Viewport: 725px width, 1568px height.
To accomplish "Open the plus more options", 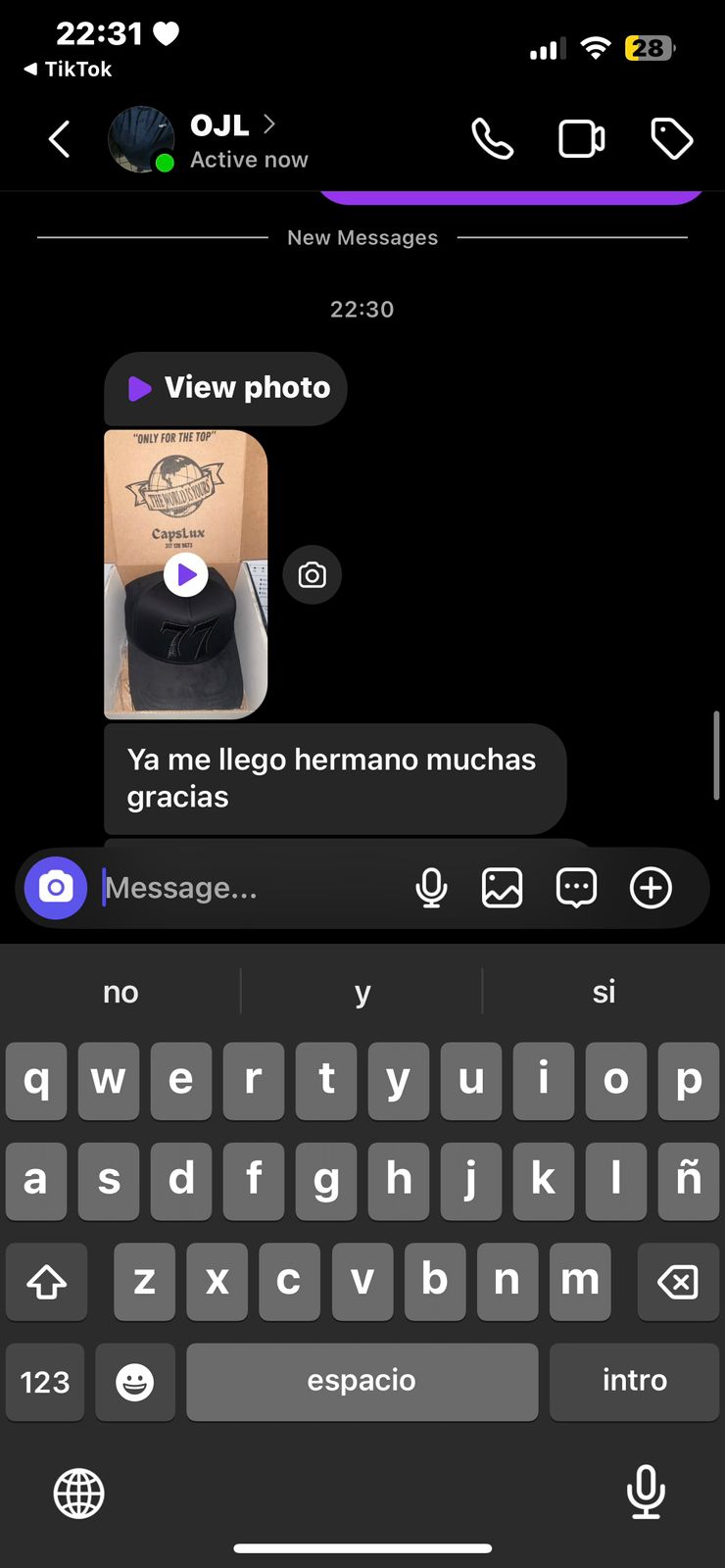I will click(x=651, y=888).
